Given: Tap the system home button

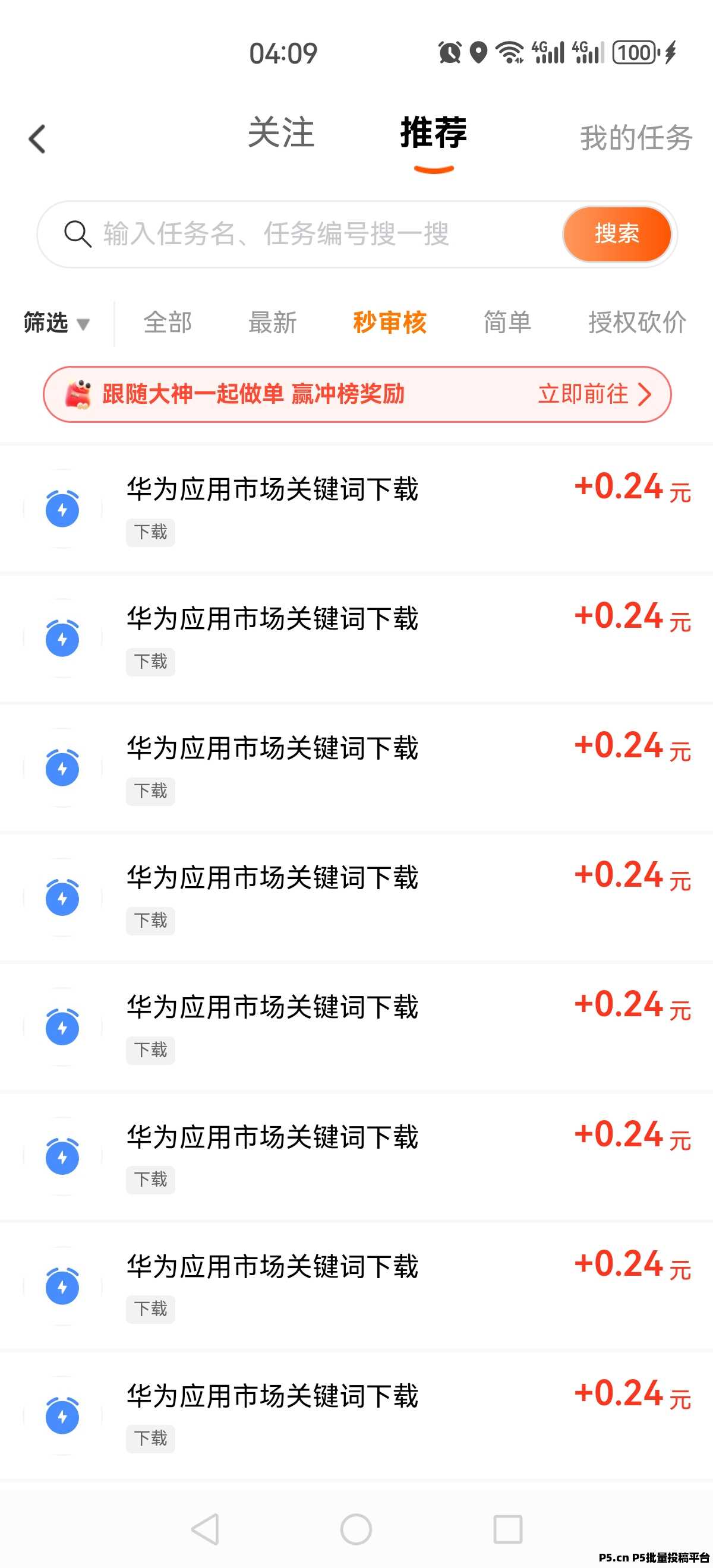Looking at the screenshot, I should (356, 1528).
